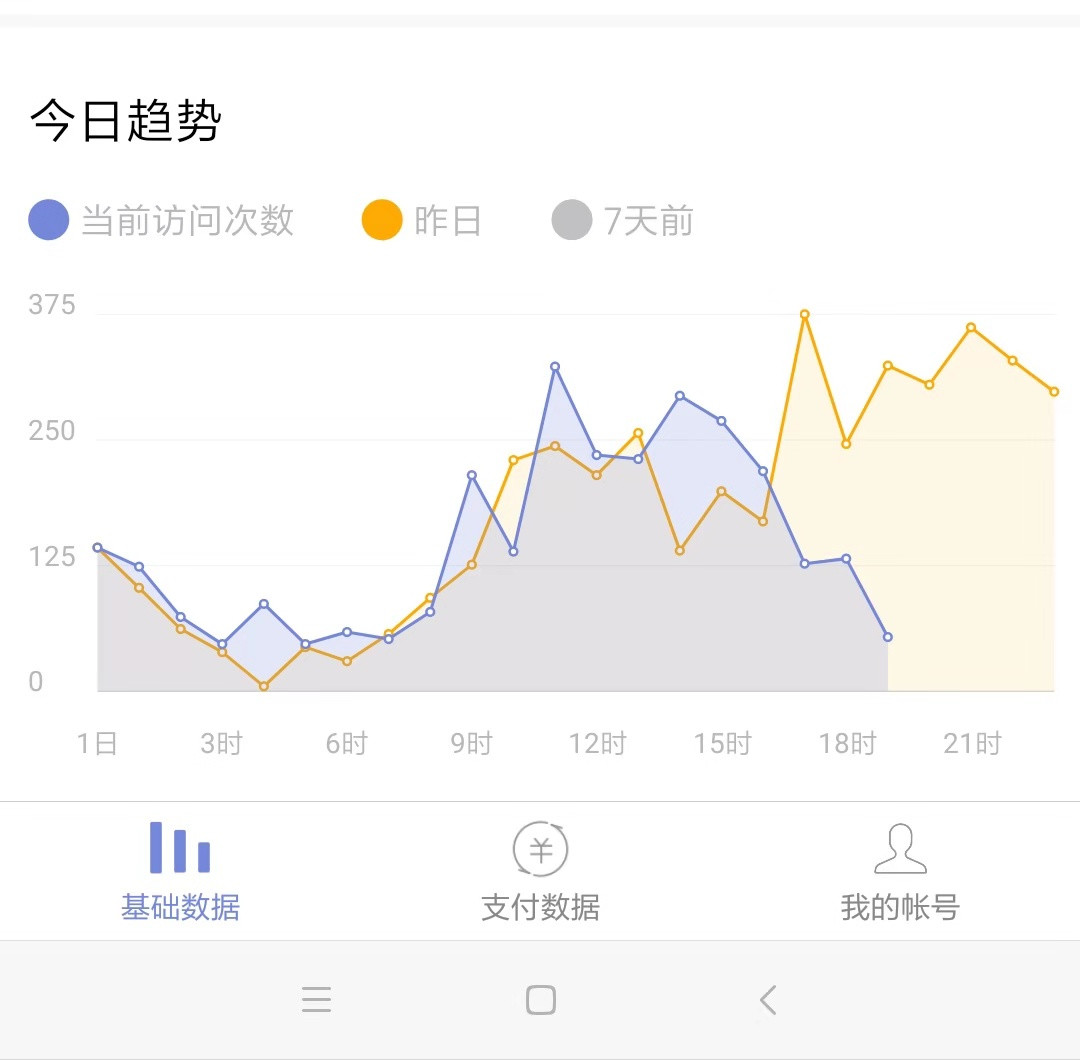The height and width of the screenshot is (1060, 1080).
Task: Select the 基础数据 tab
Action: coord(180,872)
